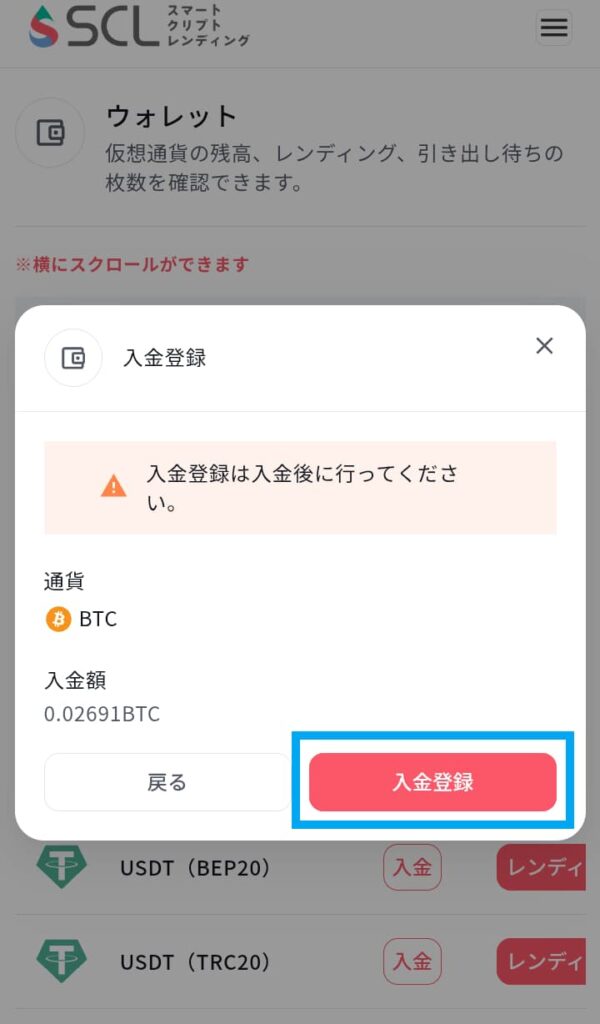This screenshot has height=1024, width=600.
Task: Tap 入金 for USDT (TRC20)
Action: 412,961
